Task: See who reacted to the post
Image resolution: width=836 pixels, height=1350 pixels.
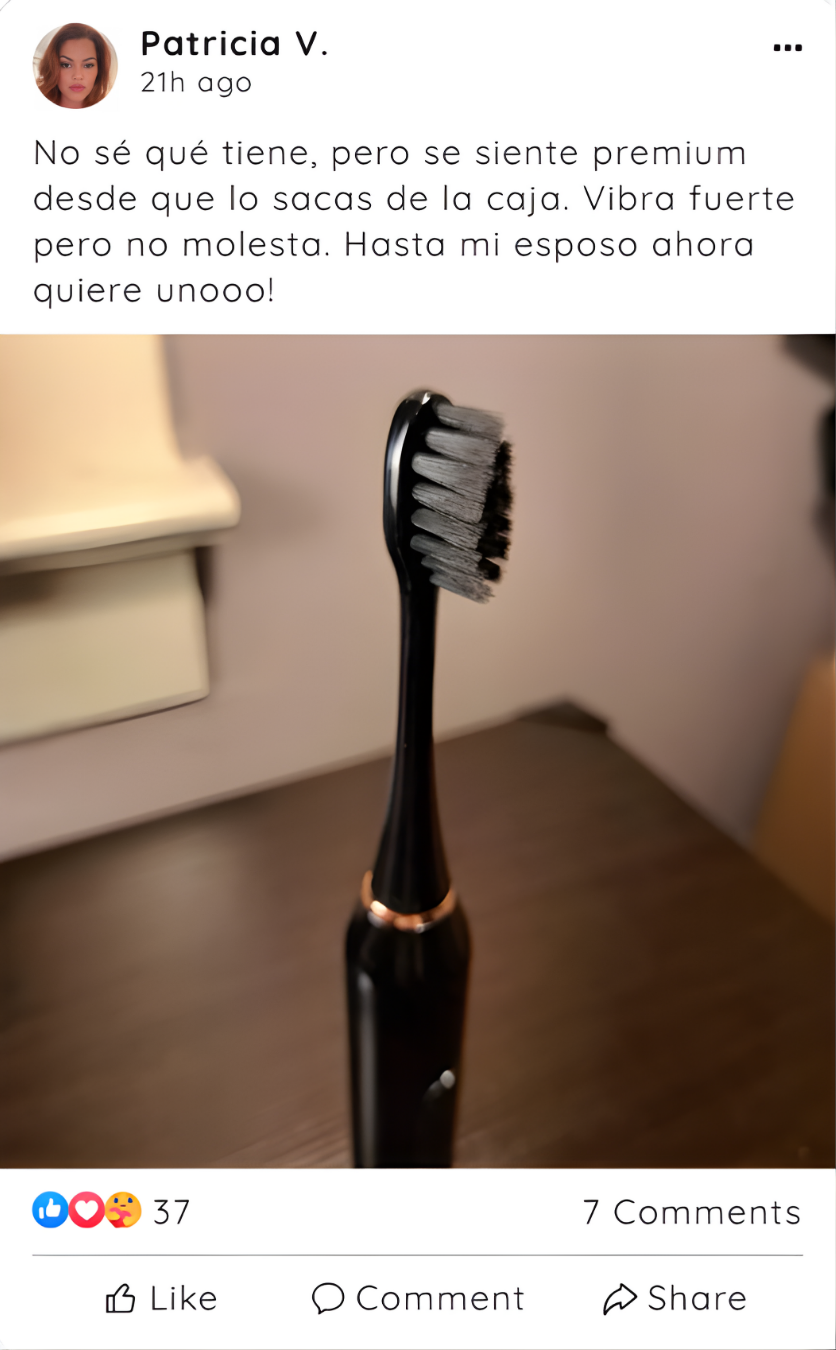Action: (110, 1211)
